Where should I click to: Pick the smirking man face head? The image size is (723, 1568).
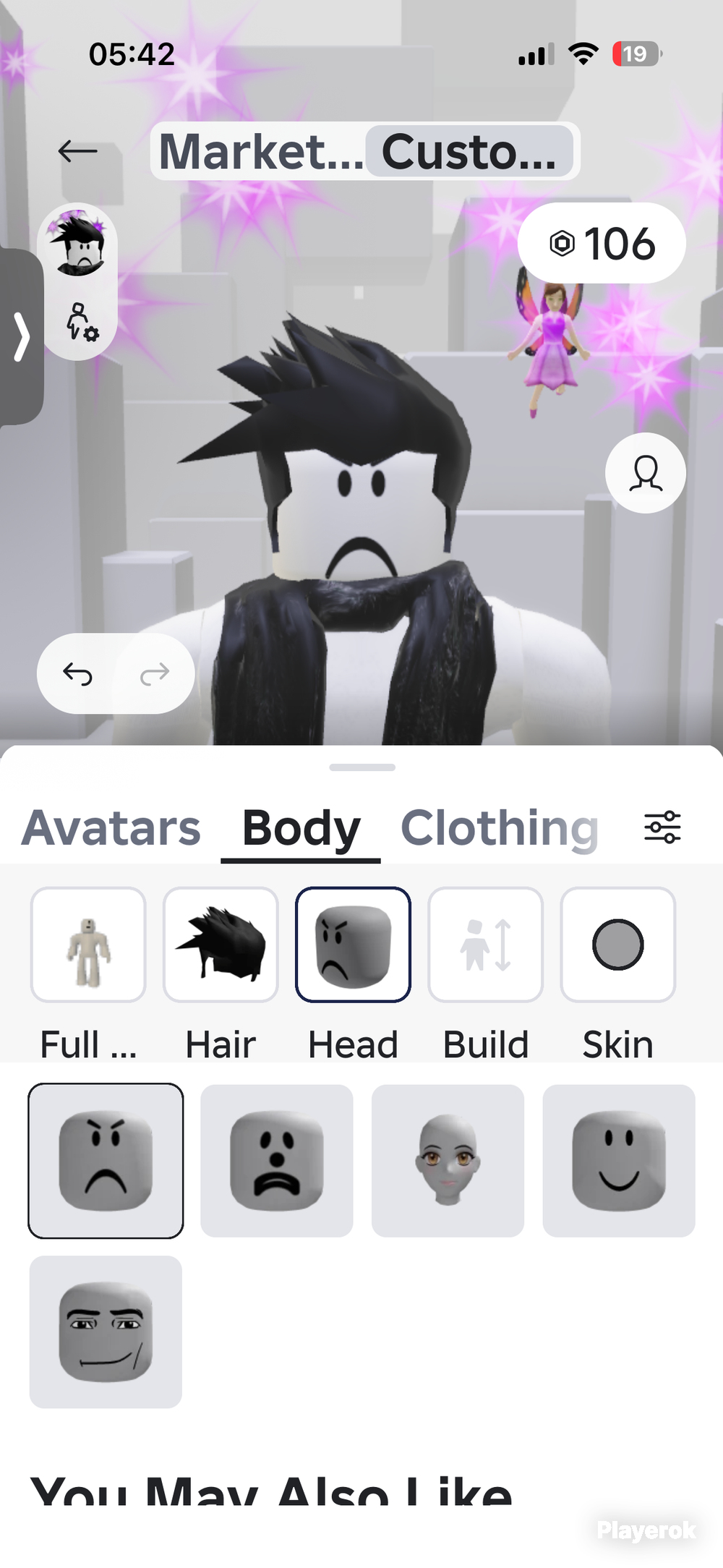[x=106, y=1332]
